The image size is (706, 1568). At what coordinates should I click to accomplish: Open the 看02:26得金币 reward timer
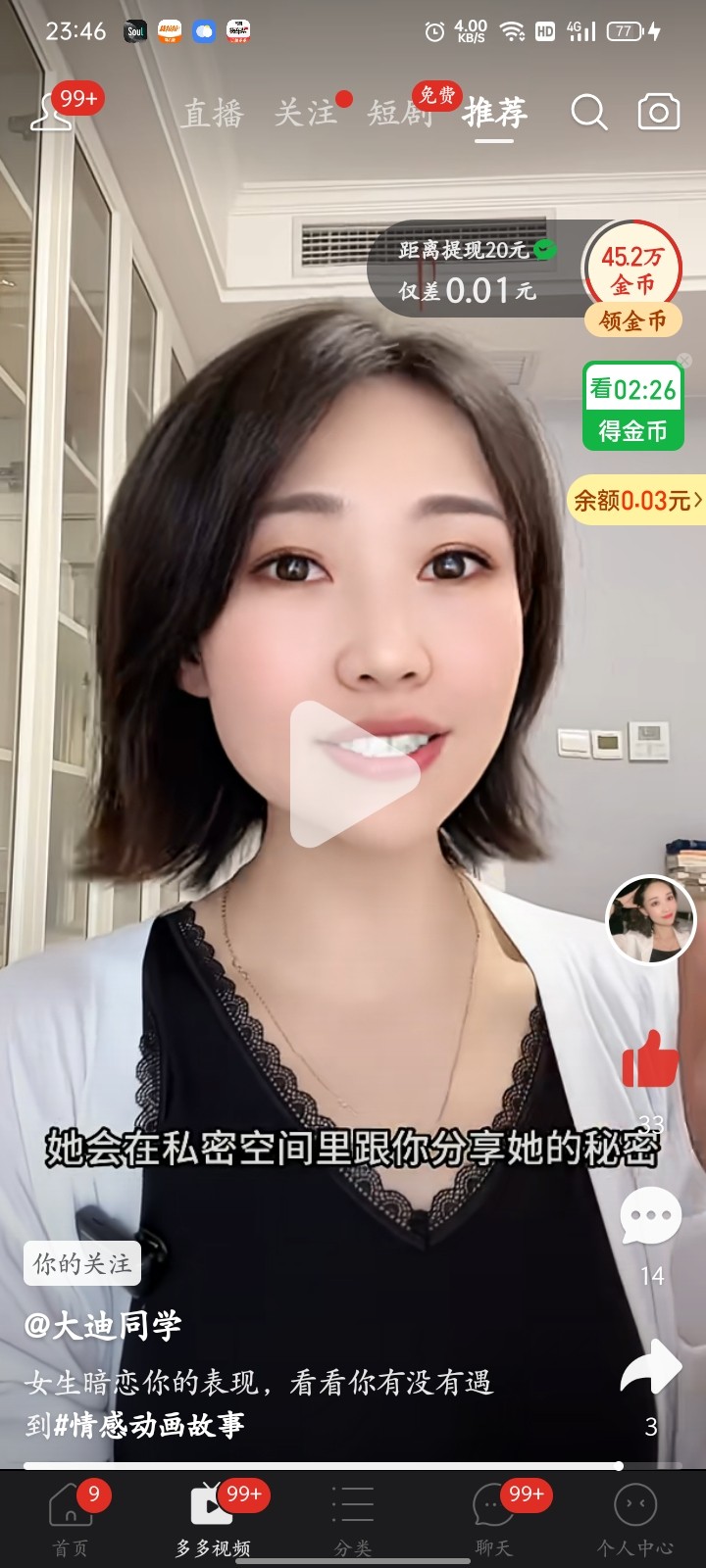pyautogui.click(x=632, y=407)
